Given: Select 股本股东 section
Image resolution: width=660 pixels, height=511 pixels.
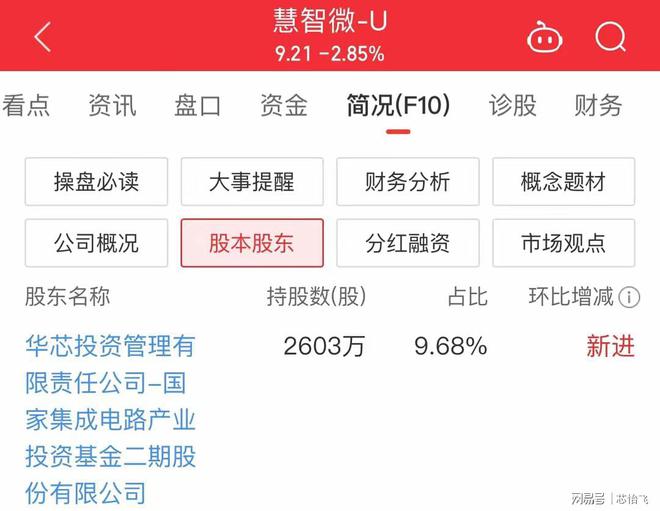Looking at the screenshot, I should [252, 243].
